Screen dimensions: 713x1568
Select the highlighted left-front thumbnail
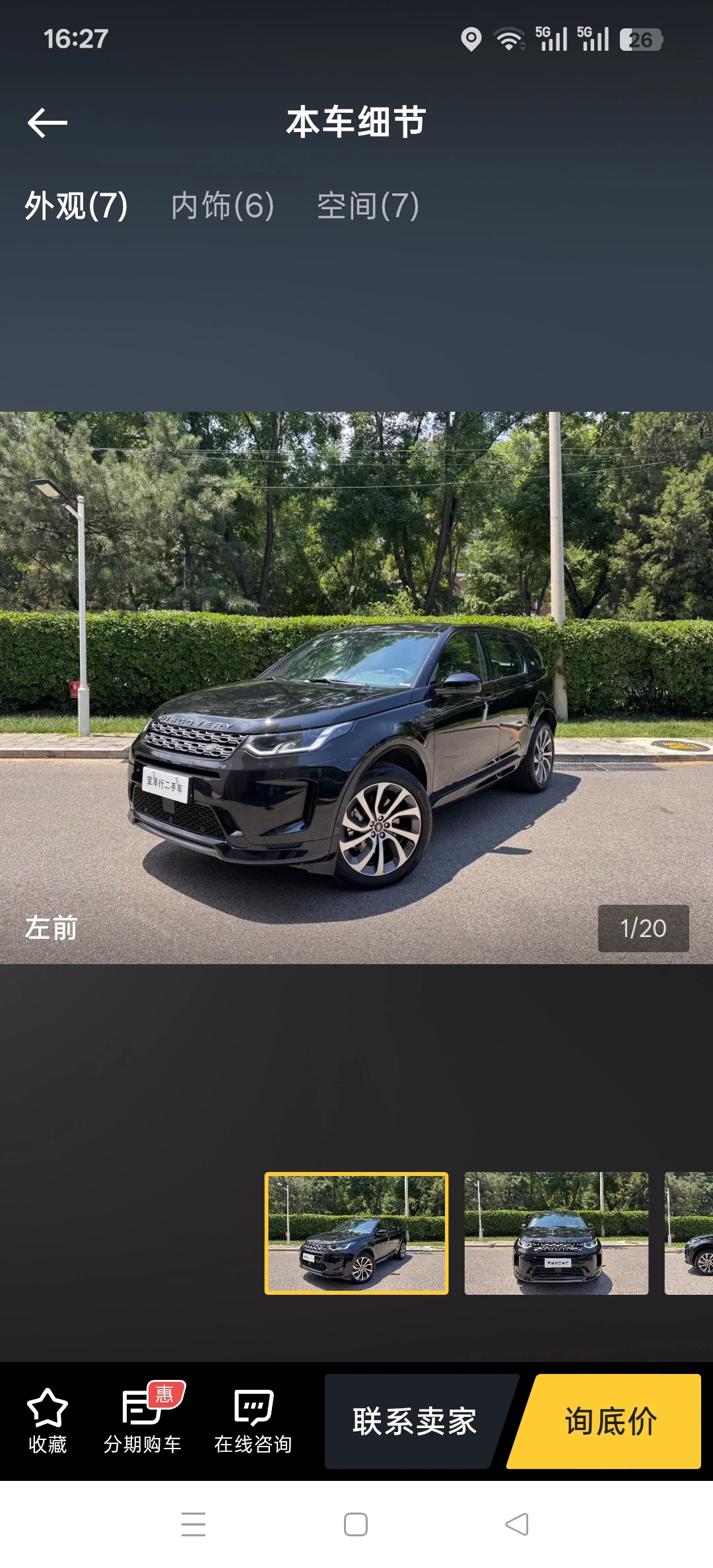pyautogui.click(x=356, y=1233)
